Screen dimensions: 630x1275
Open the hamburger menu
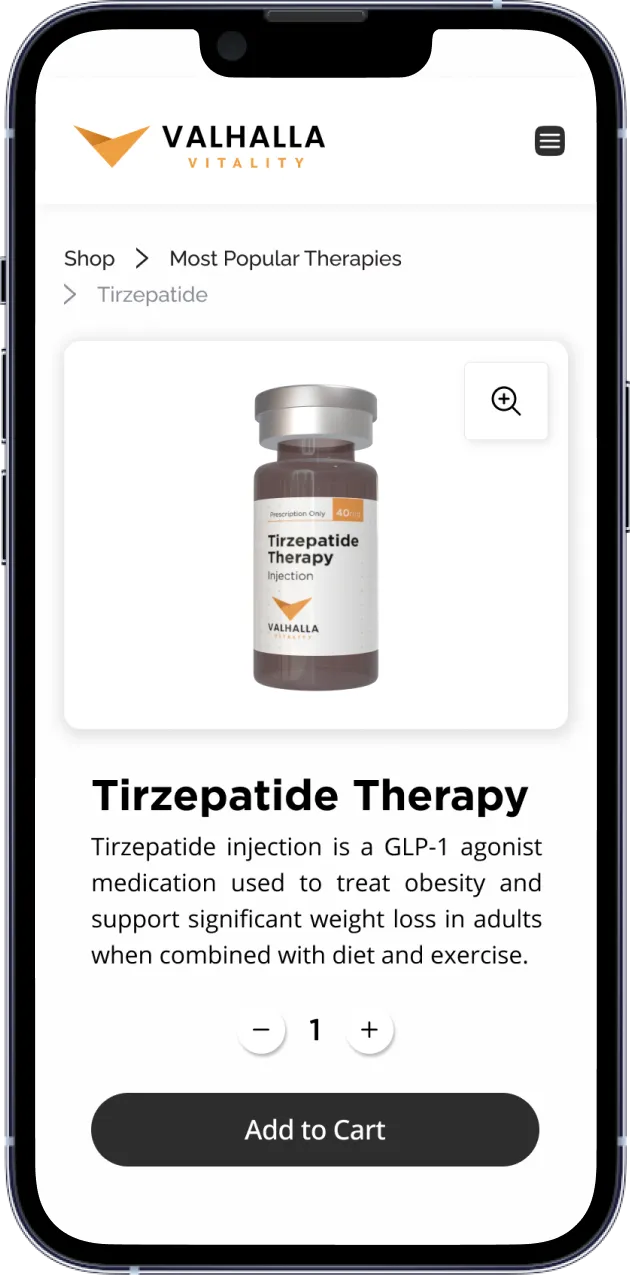pyautogui.click(x=549, y=141)
